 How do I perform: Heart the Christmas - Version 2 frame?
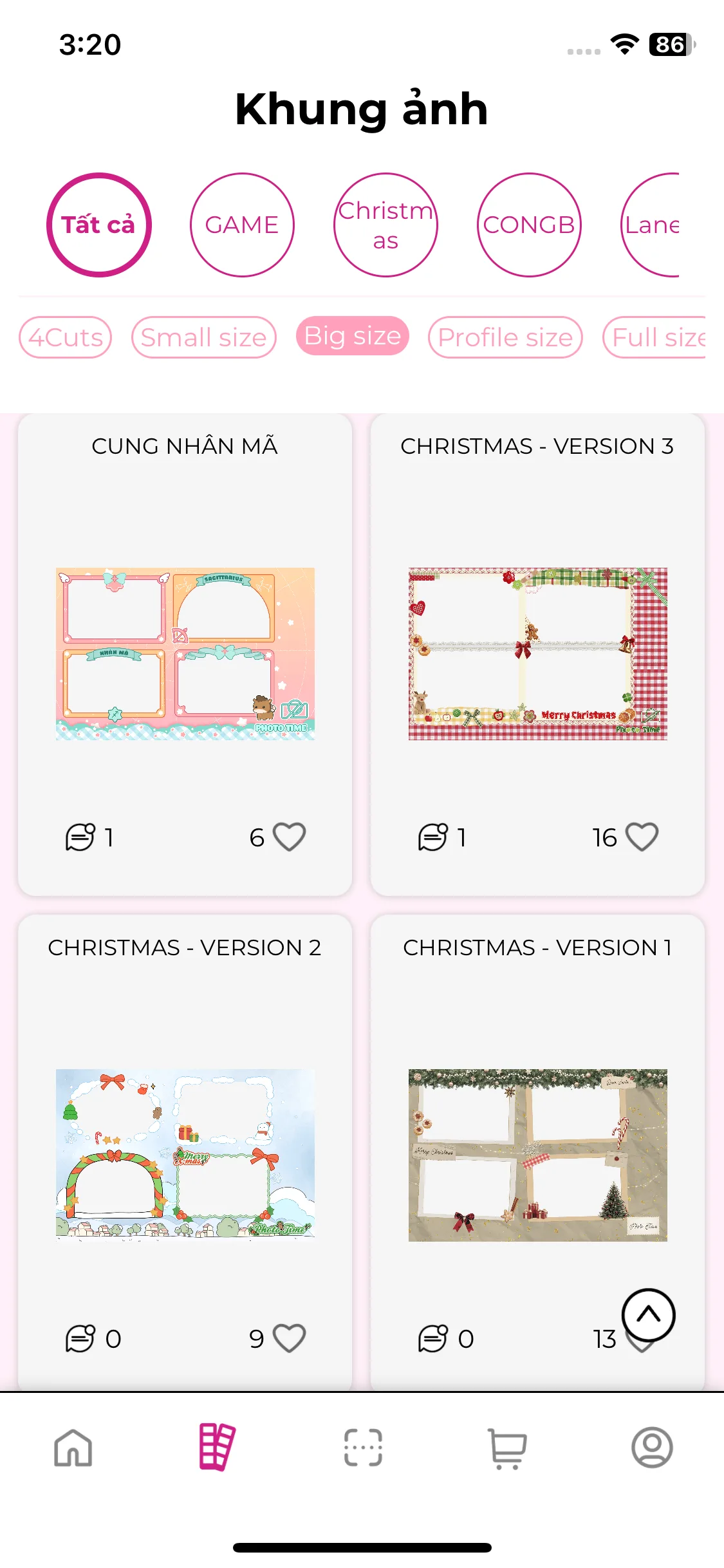[x=289, y=1339]
